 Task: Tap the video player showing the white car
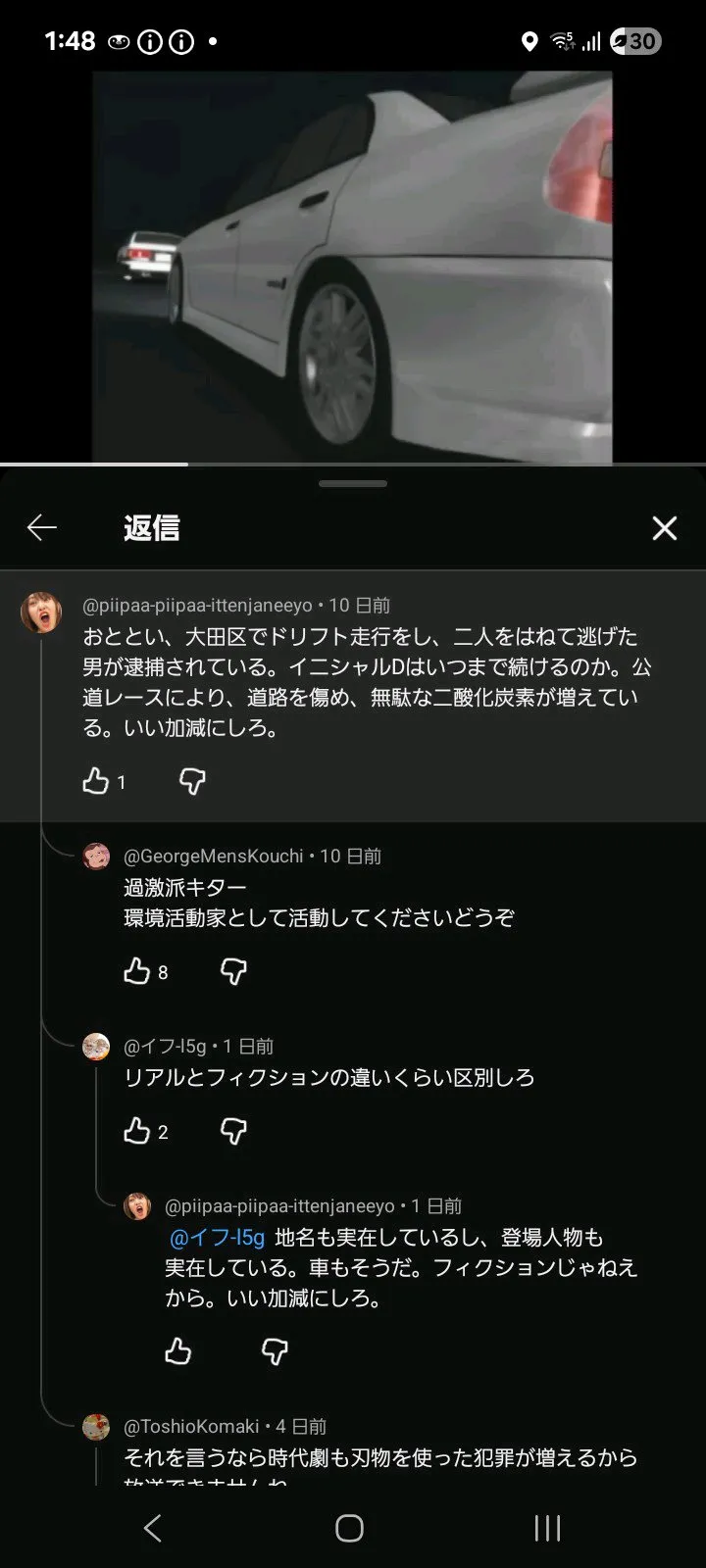tap(353, 265)
